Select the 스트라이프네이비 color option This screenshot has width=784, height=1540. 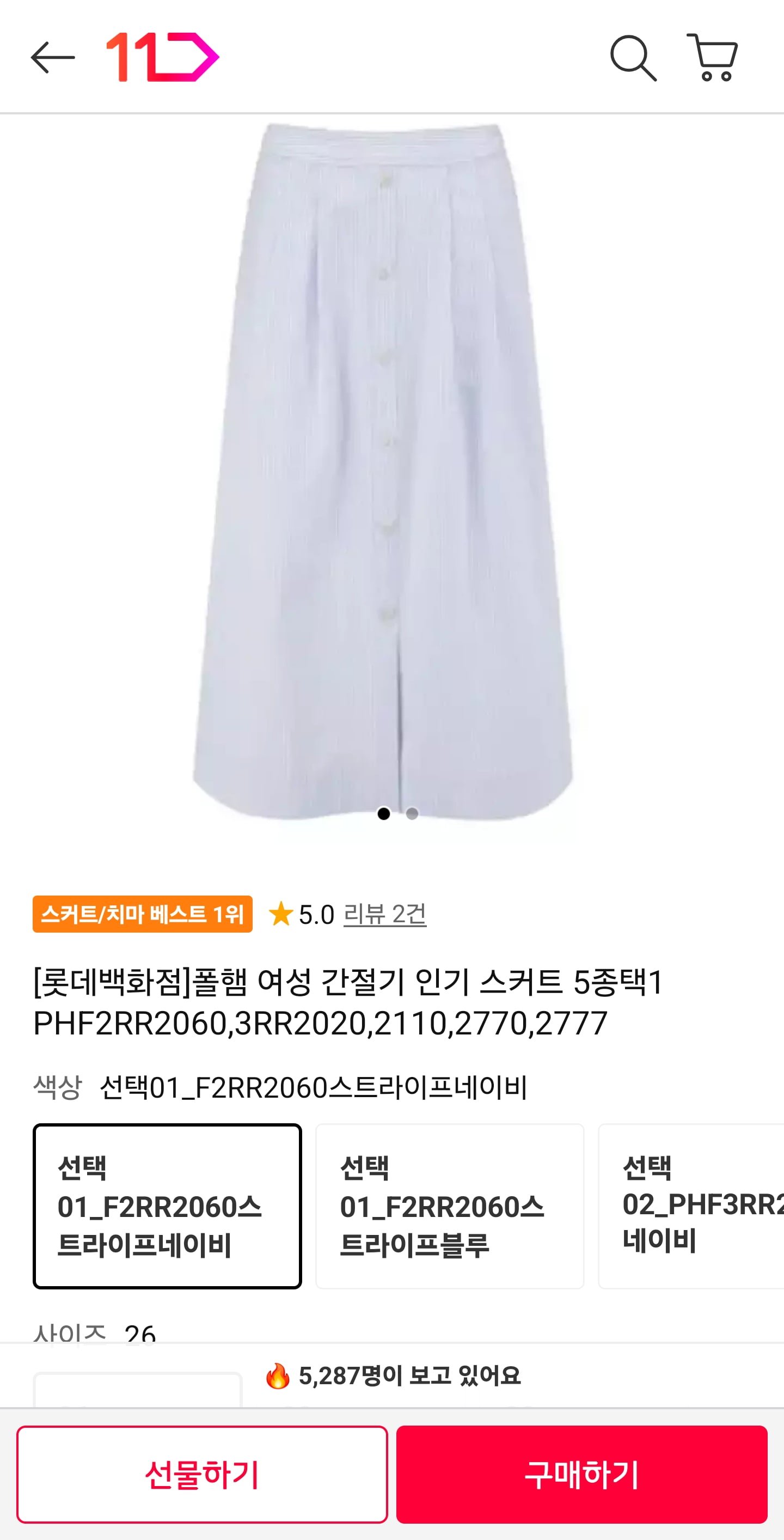(167, 1206)
